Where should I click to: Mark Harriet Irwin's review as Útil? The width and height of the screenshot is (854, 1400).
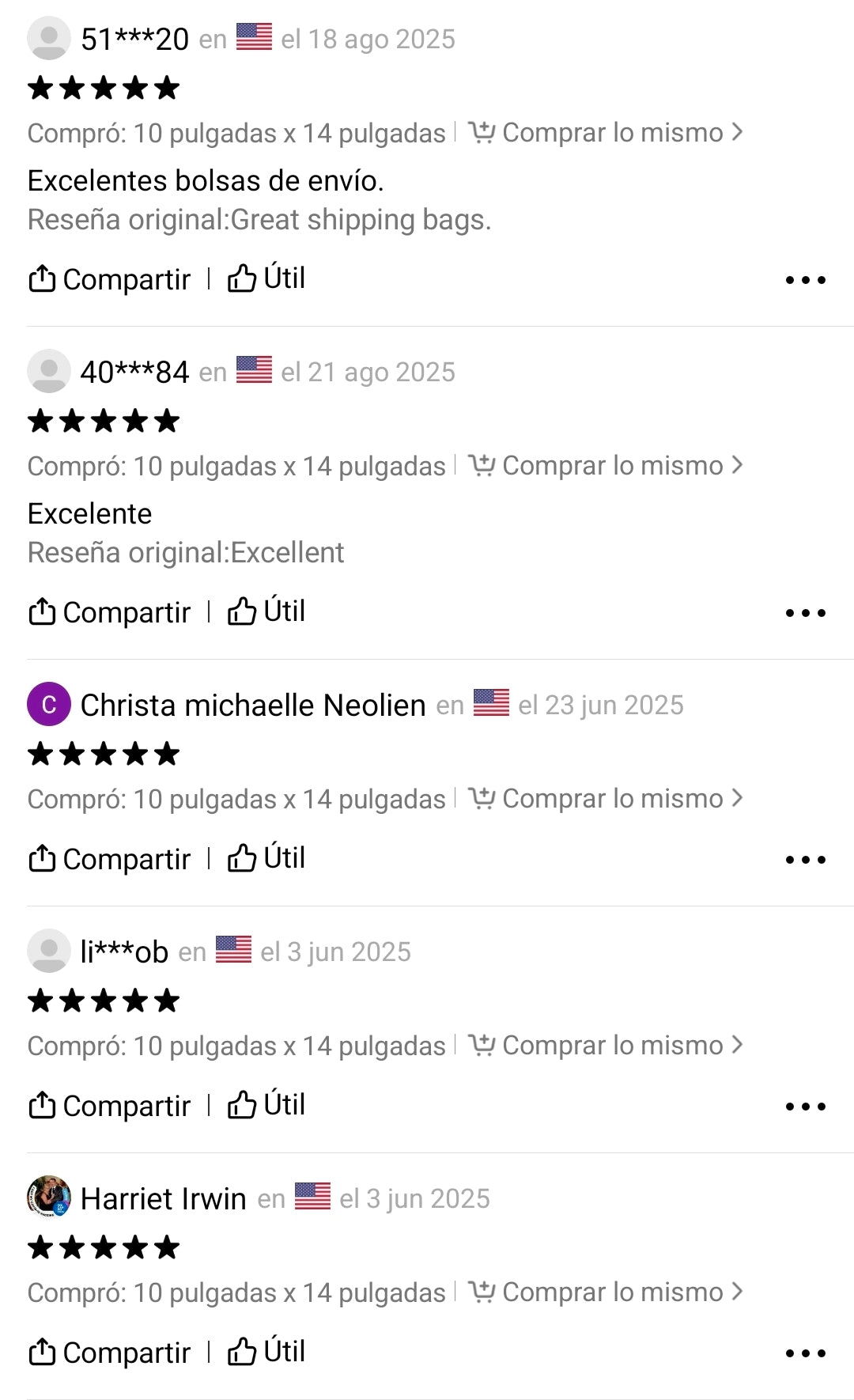tap(266, 1353)
